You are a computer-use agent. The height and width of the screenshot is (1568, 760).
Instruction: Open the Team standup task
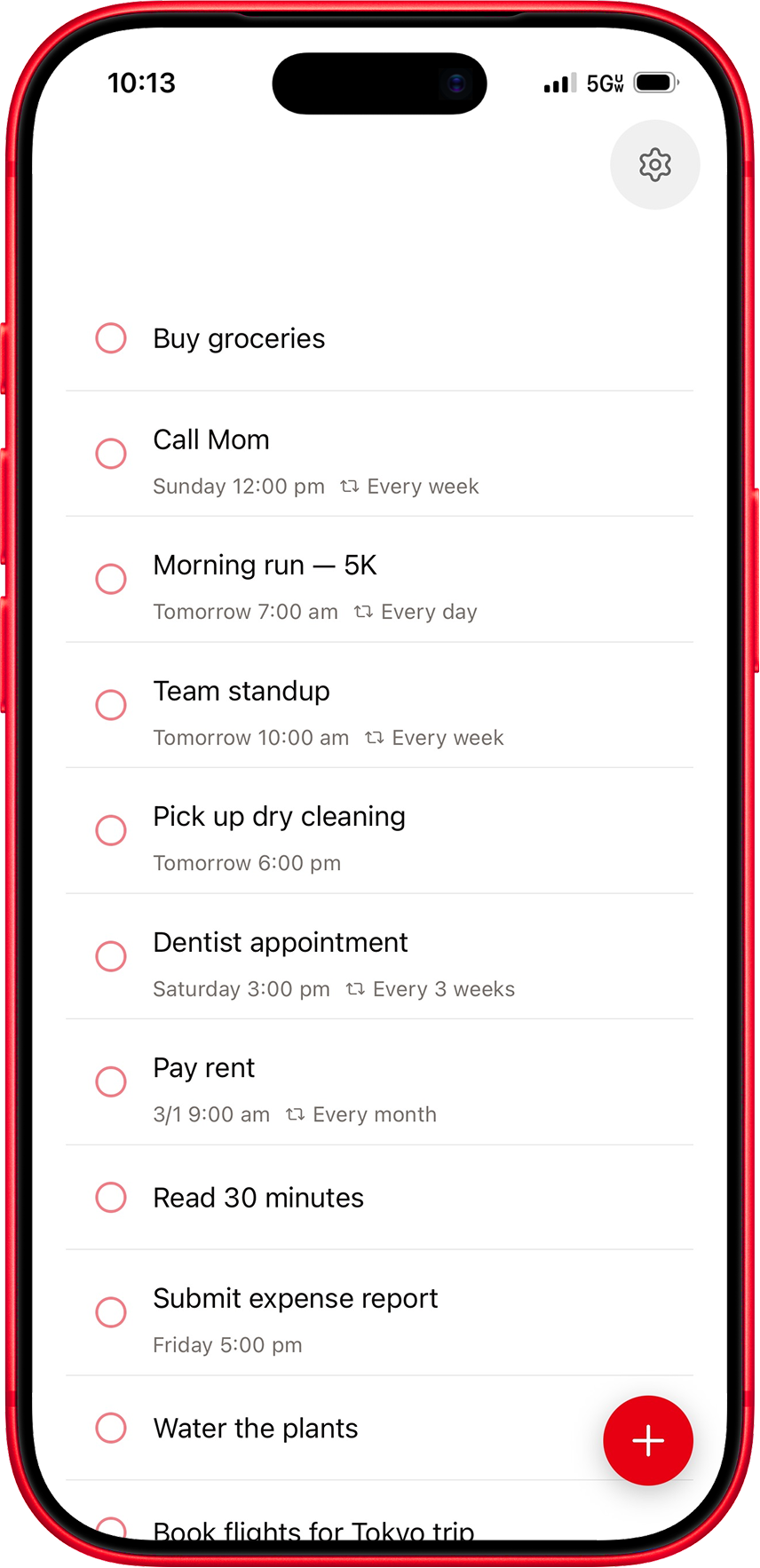click(x=241, y=691)
